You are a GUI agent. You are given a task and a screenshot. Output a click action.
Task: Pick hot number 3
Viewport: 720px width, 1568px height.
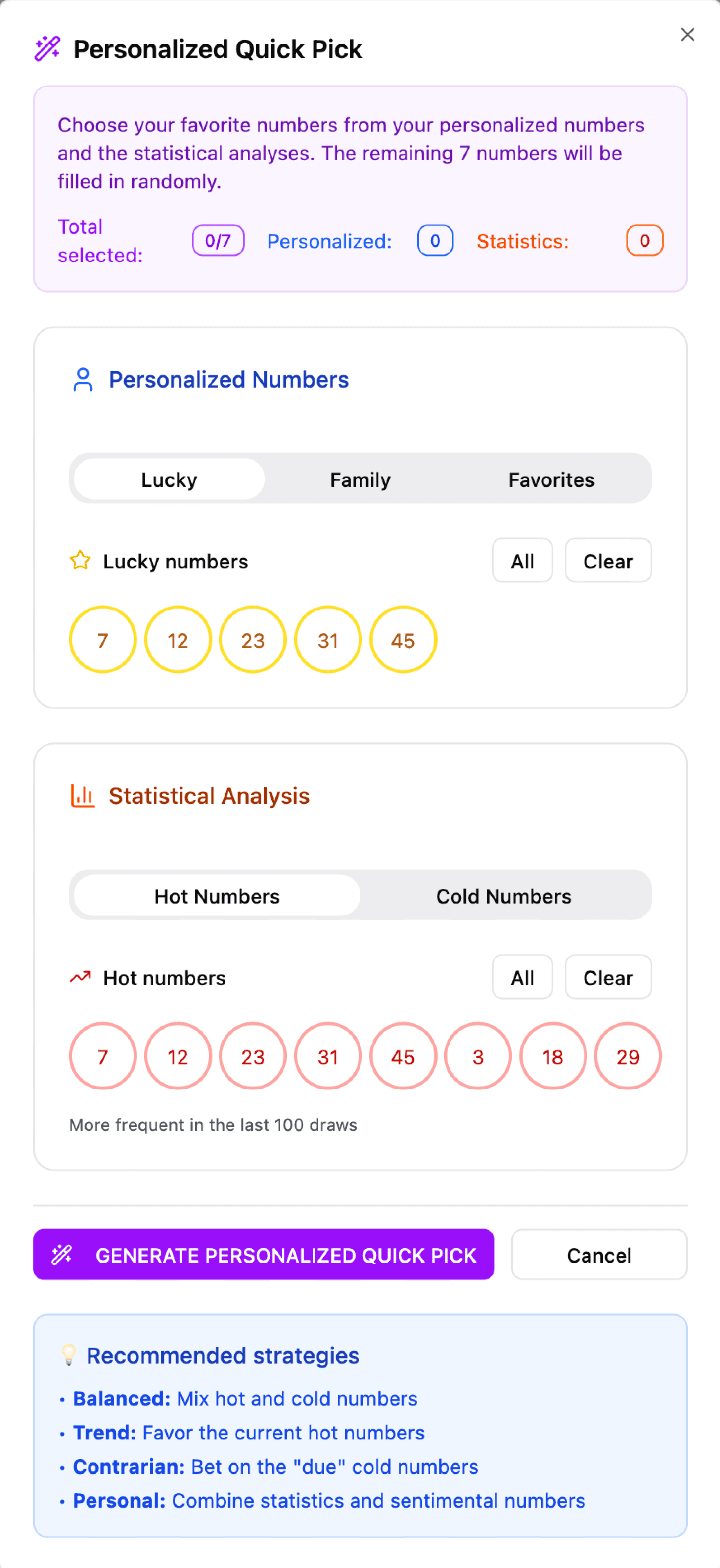pos(478,1056)
